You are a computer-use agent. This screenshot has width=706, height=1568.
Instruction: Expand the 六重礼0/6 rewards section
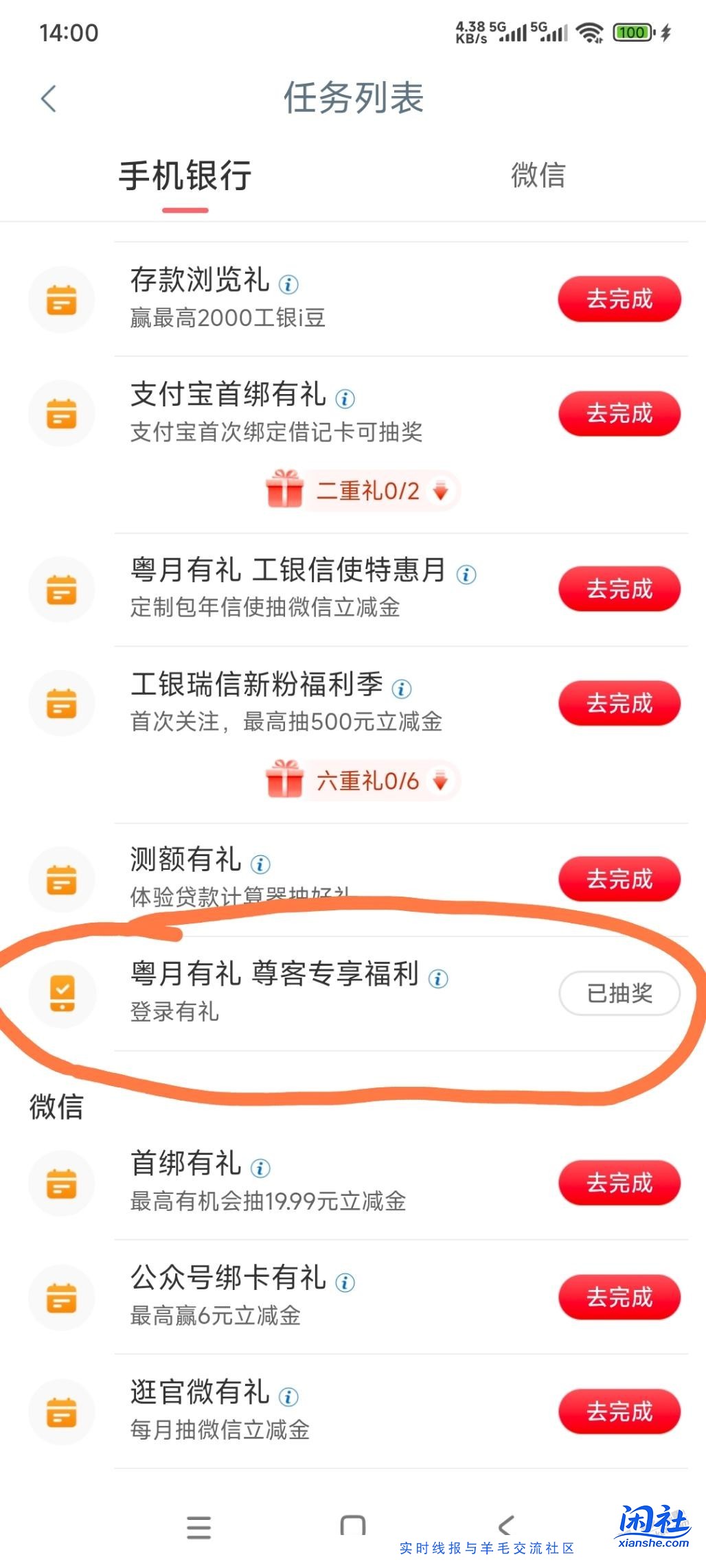[440, 781]
